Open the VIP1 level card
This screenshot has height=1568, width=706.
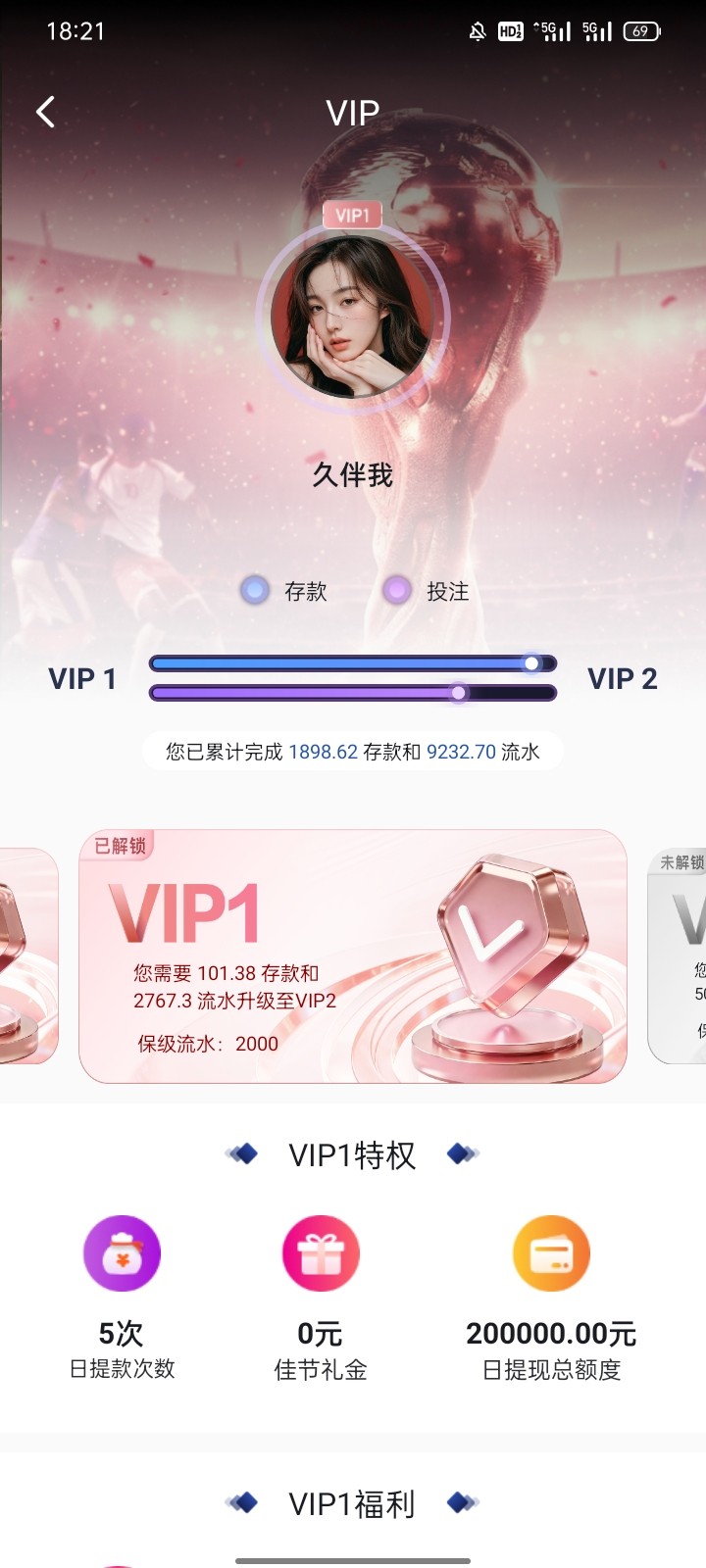pos(352,956)
